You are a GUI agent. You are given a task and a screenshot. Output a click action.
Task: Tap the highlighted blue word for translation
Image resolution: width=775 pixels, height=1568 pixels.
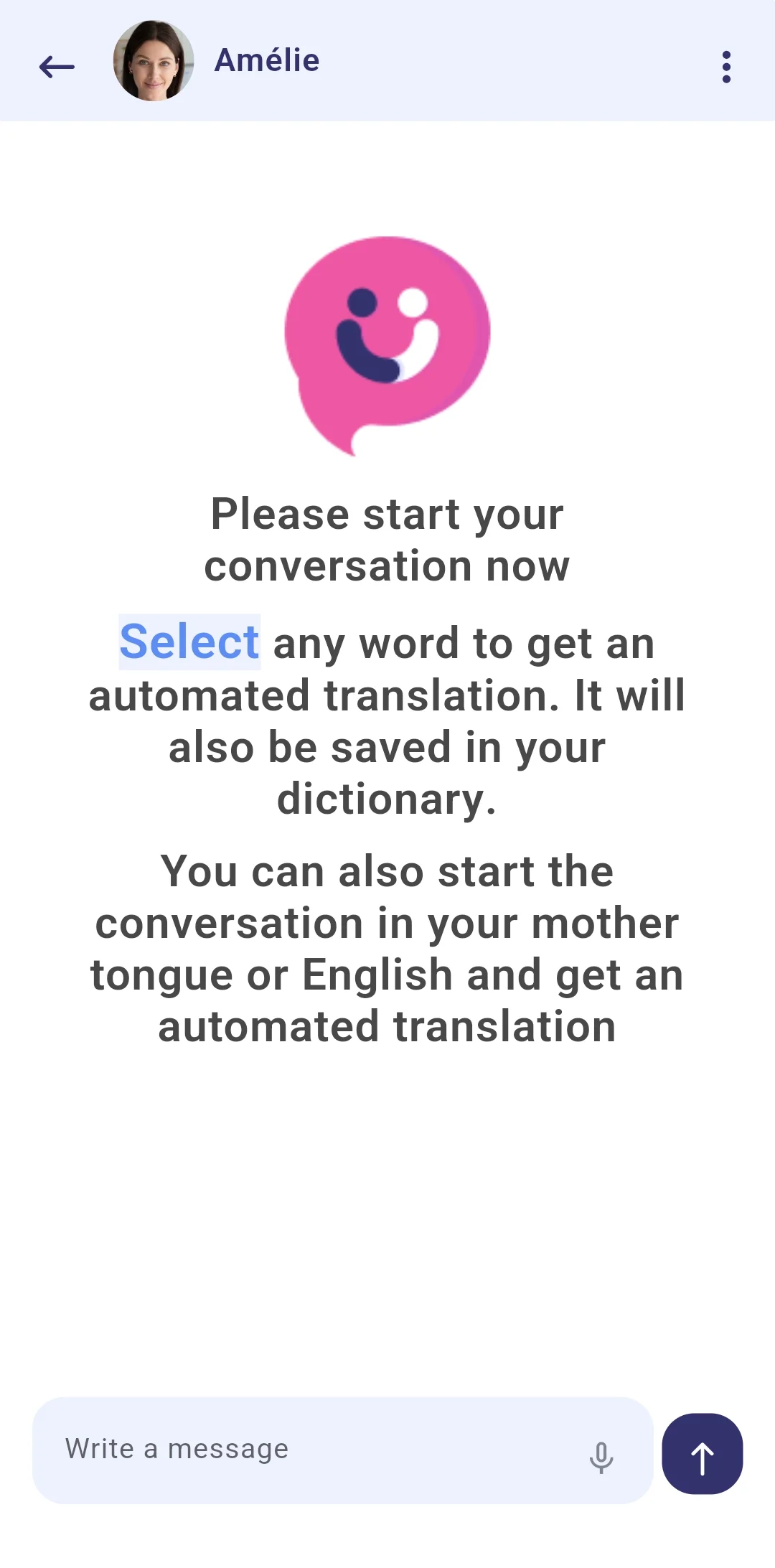coord(189,641)
